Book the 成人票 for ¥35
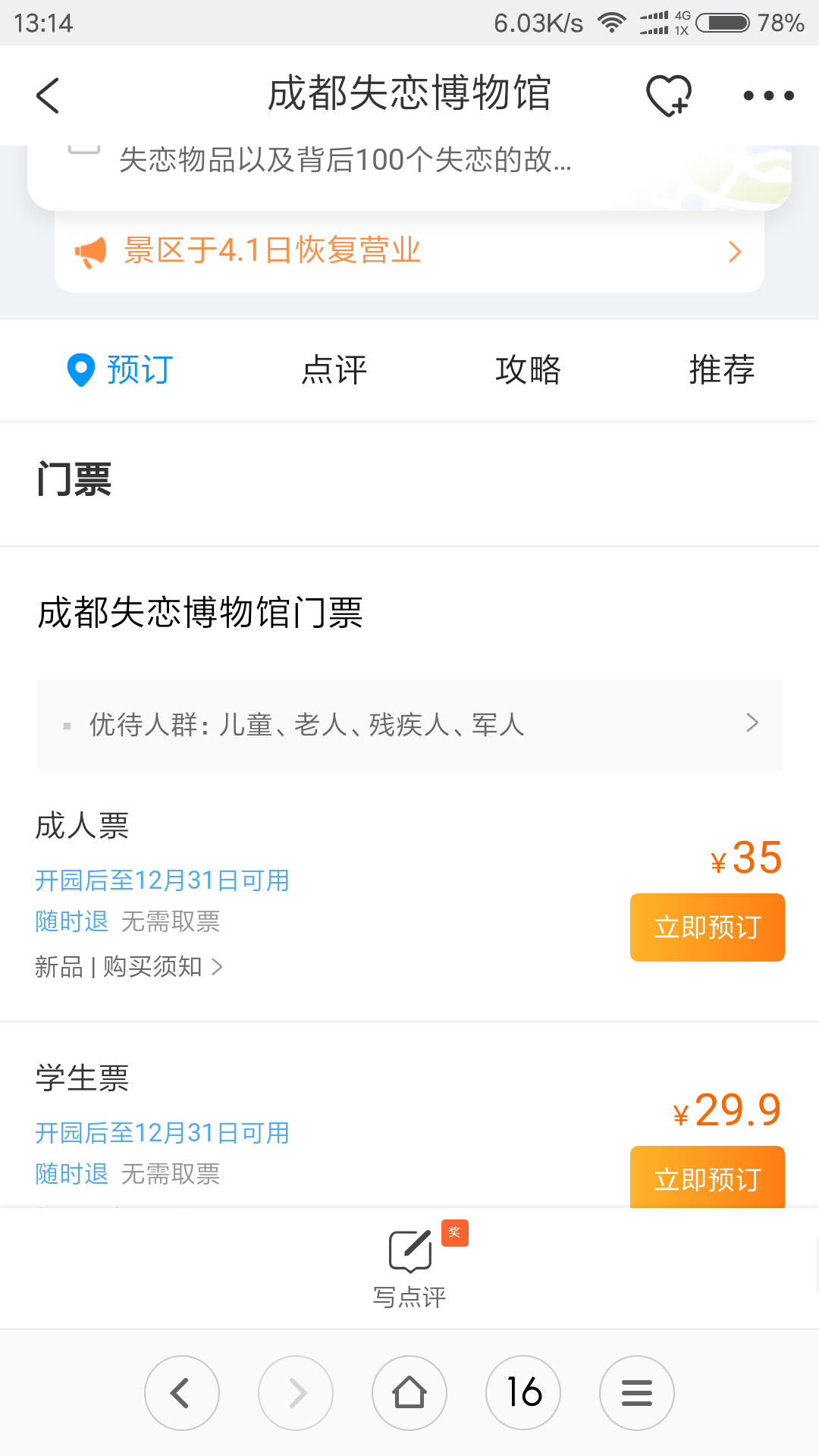 [x=707, y=927]
